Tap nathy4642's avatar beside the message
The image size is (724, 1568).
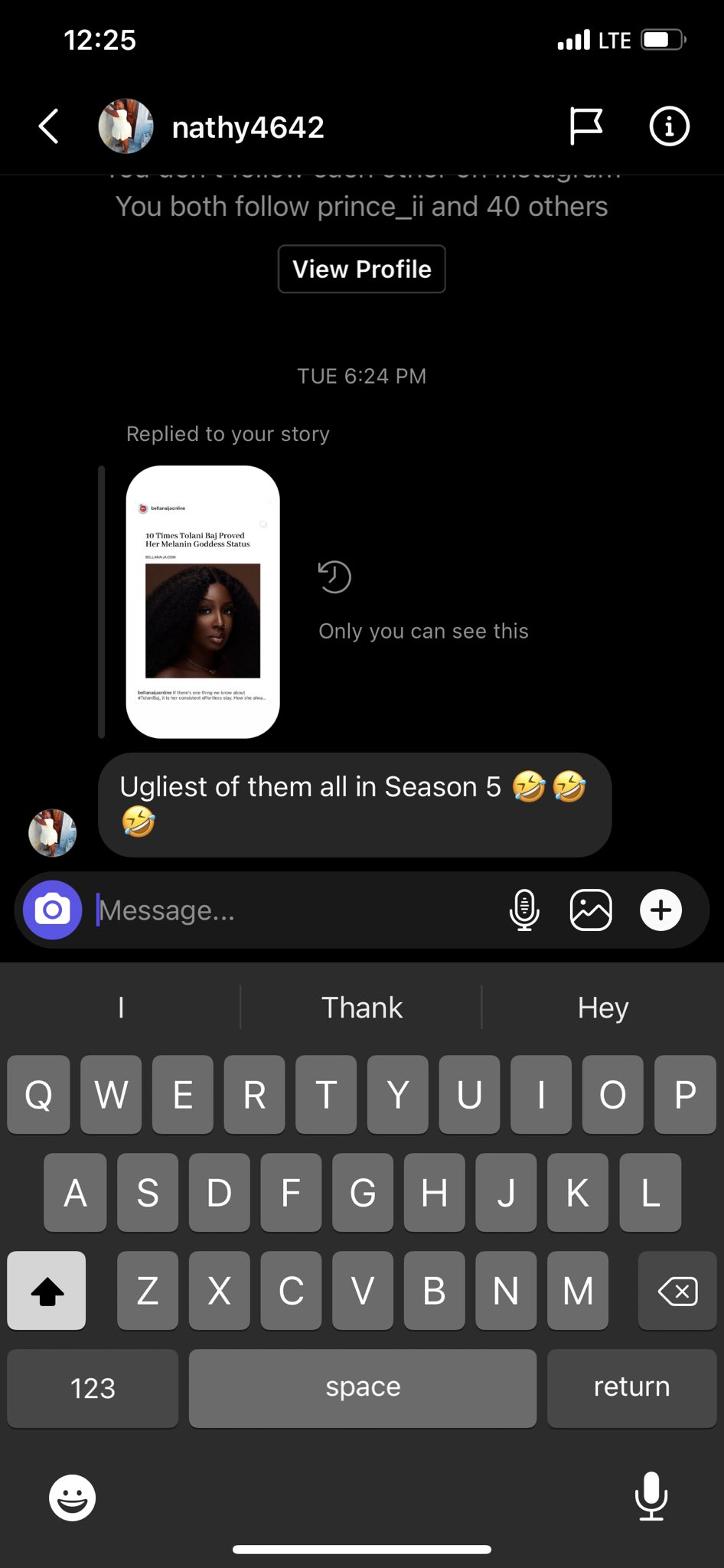coord(53,832)
